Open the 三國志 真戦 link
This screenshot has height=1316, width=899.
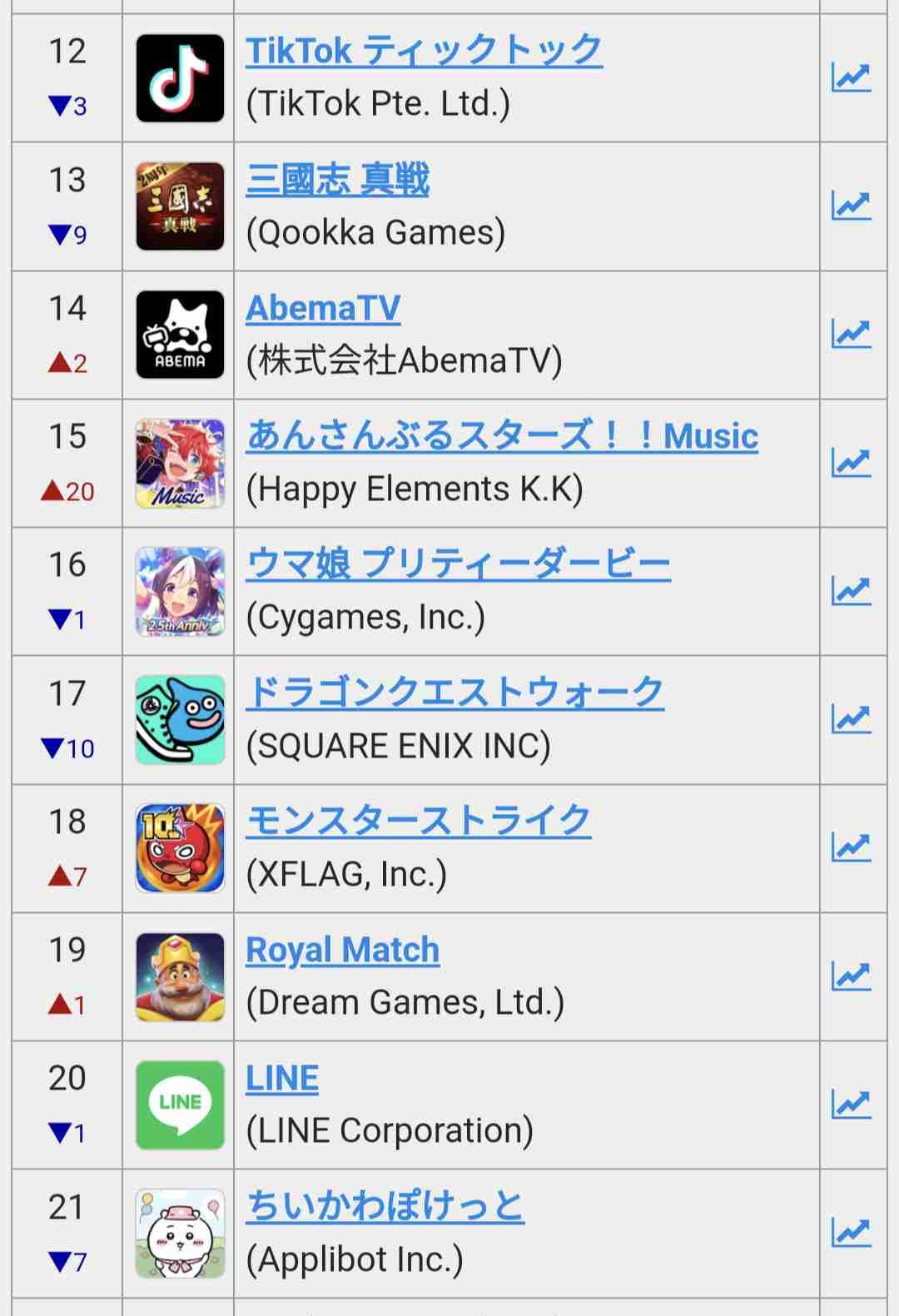(337, 180)
